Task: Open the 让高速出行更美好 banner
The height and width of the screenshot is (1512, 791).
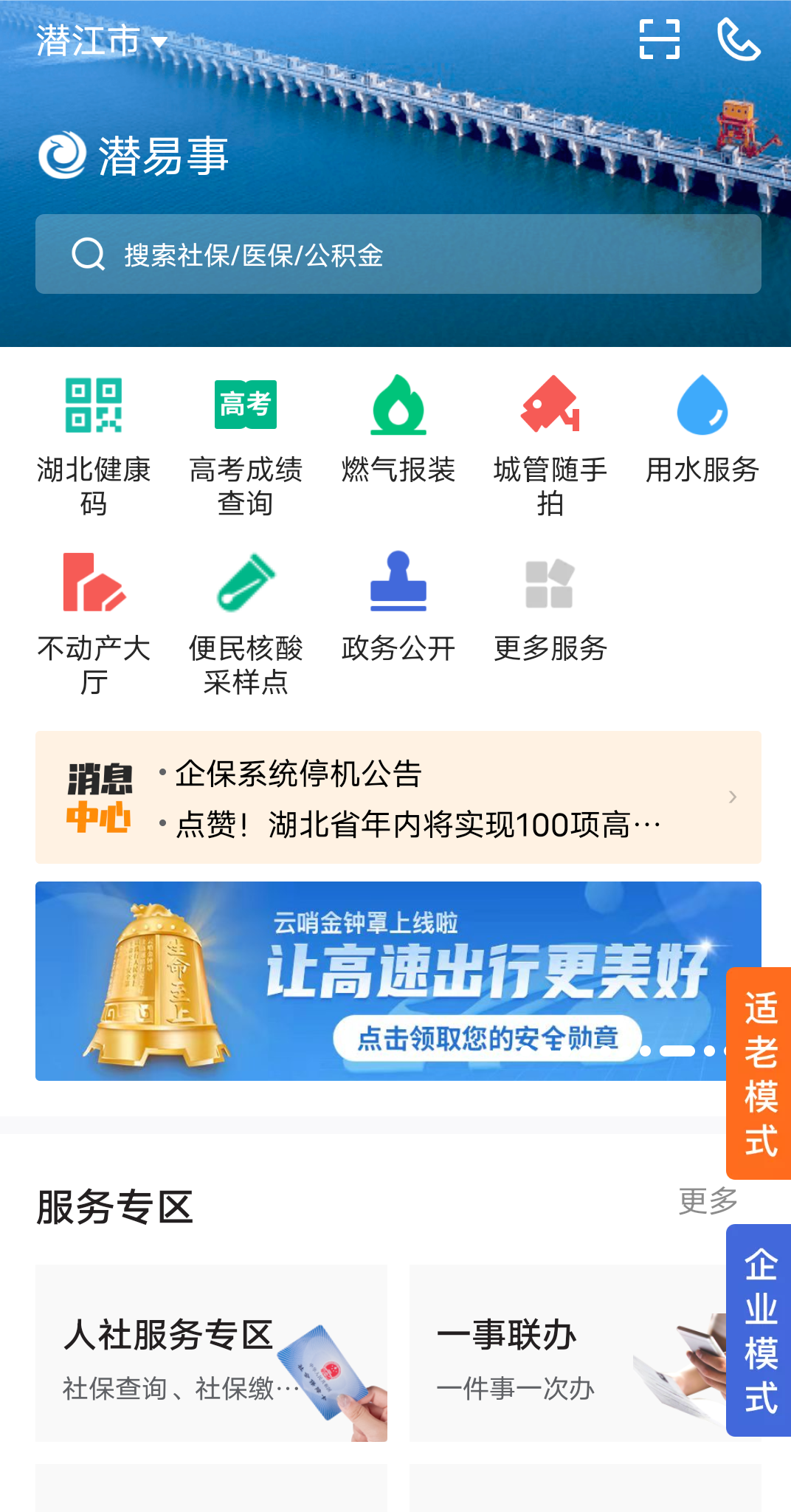Action: [384, 980]
